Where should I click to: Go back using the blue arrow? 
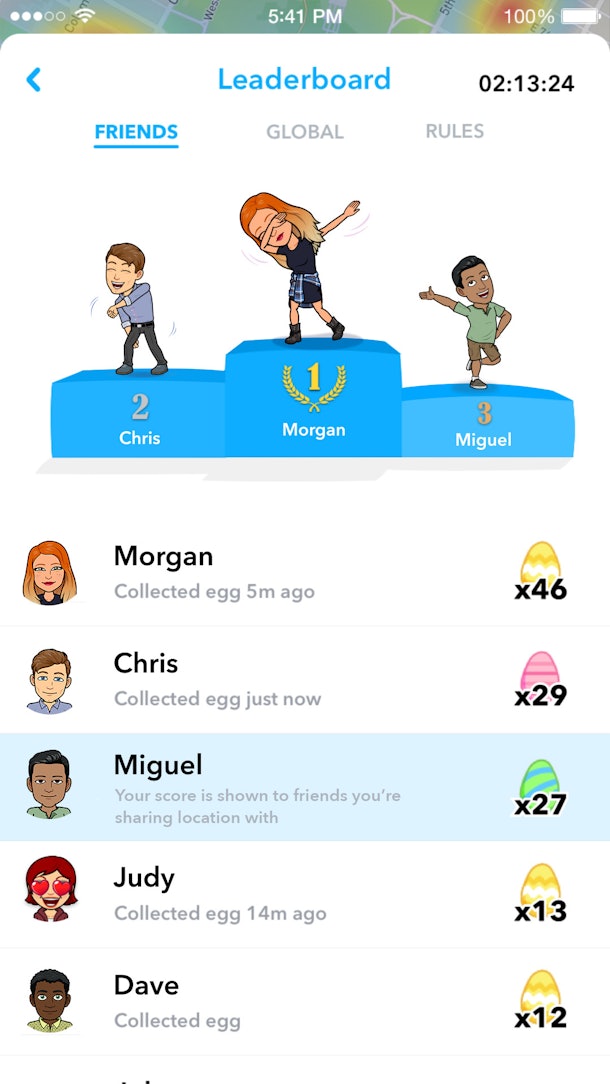[x=34, y=80]
